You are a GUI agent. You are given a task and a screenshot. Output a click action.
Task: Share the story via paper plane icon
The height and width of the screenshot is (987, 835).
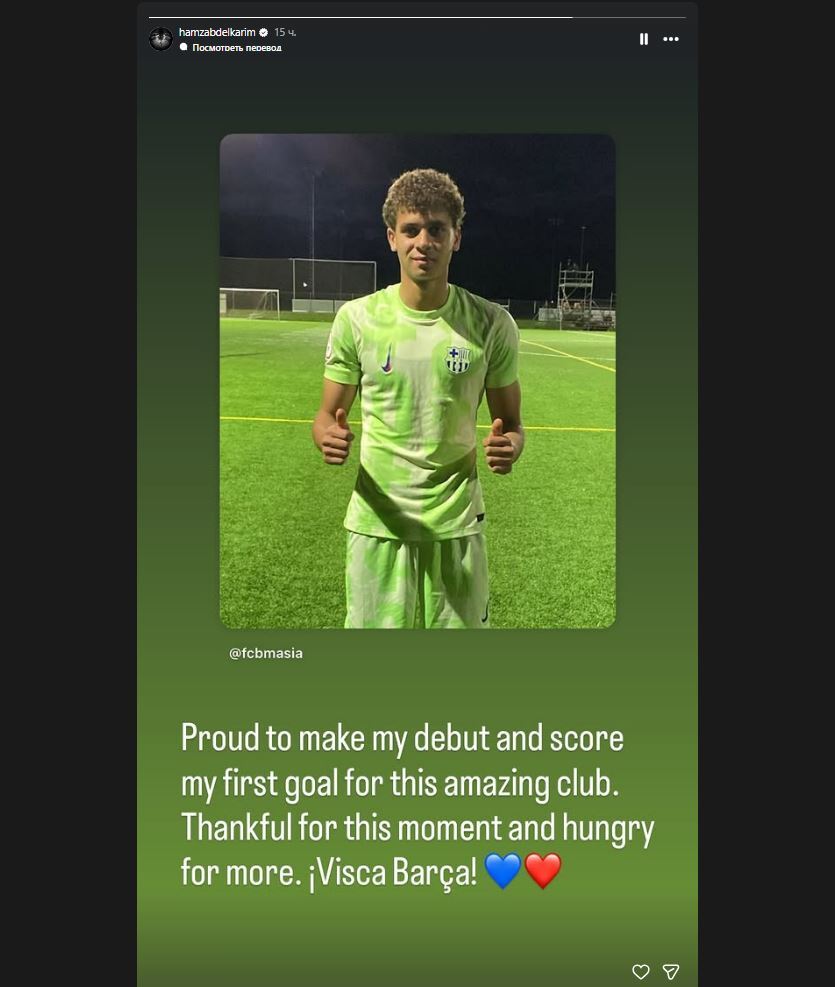pyautogui.click(x=671, y=971)
